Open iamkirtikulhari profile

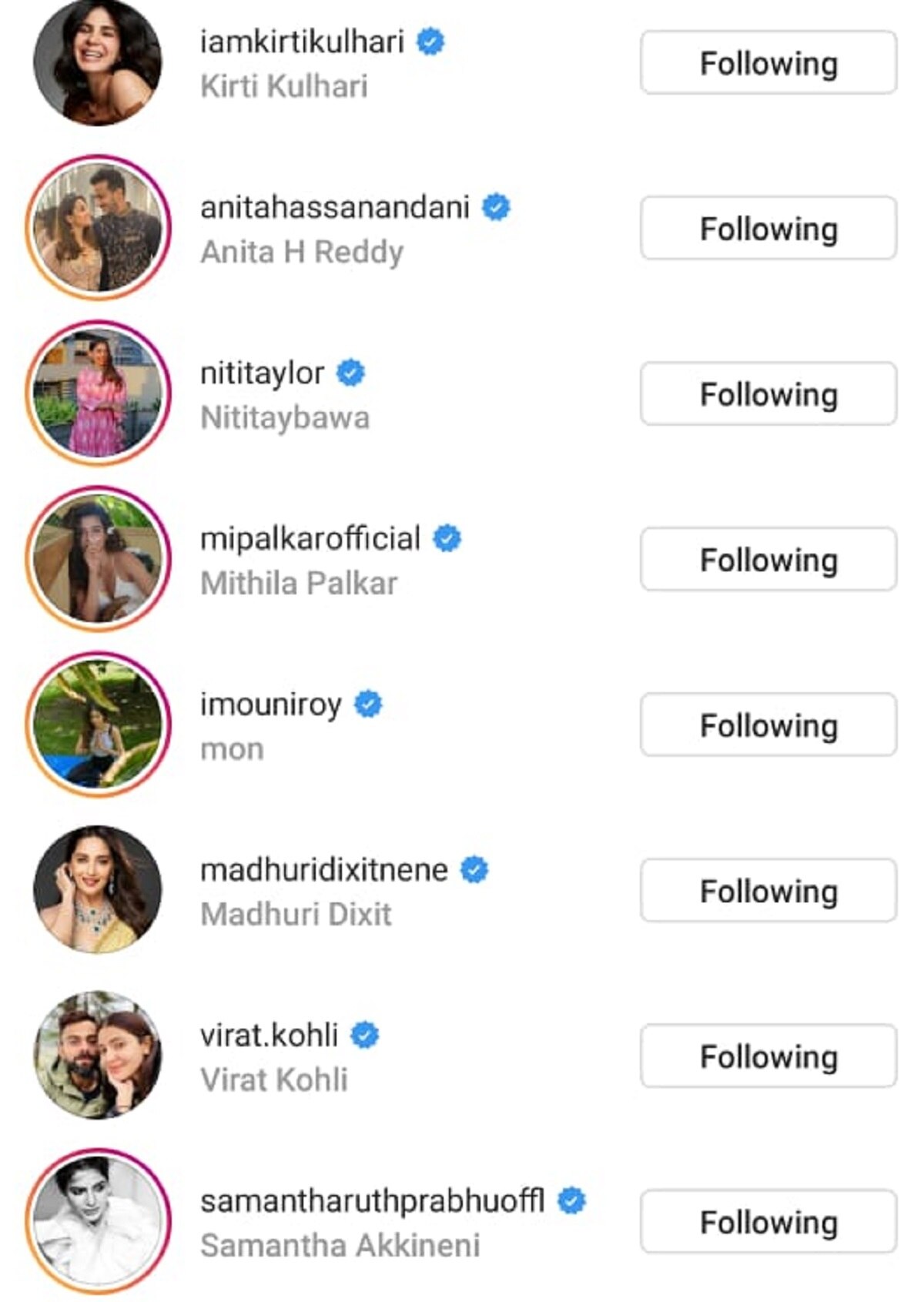pyautogui.click(x=301, y=42)
